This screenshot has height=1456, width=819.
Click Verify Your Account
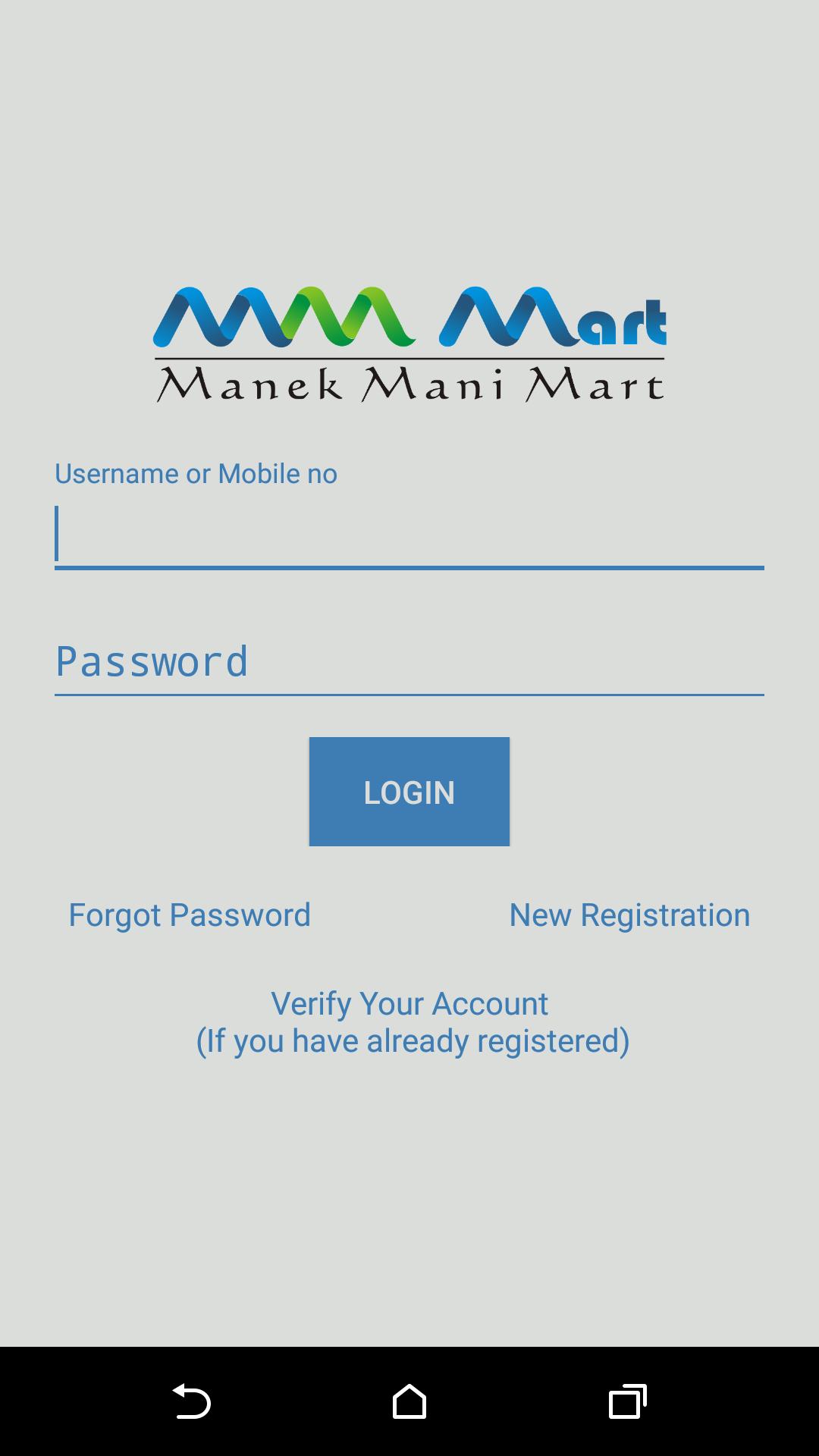[x=409, y=1003]
